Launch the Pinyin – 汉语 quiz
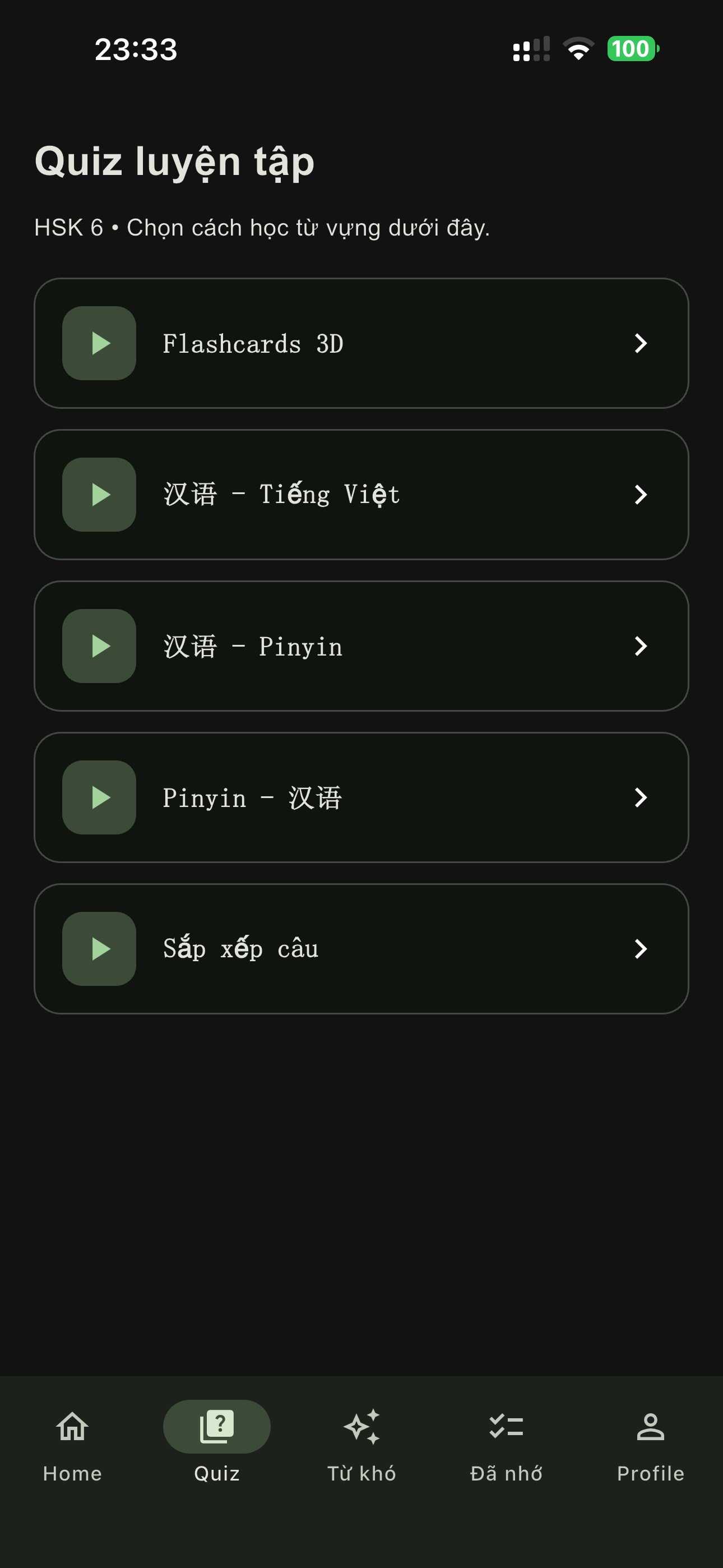Image resolution: width=723 pixels, height=1568 pixels. tap(361, 797)
